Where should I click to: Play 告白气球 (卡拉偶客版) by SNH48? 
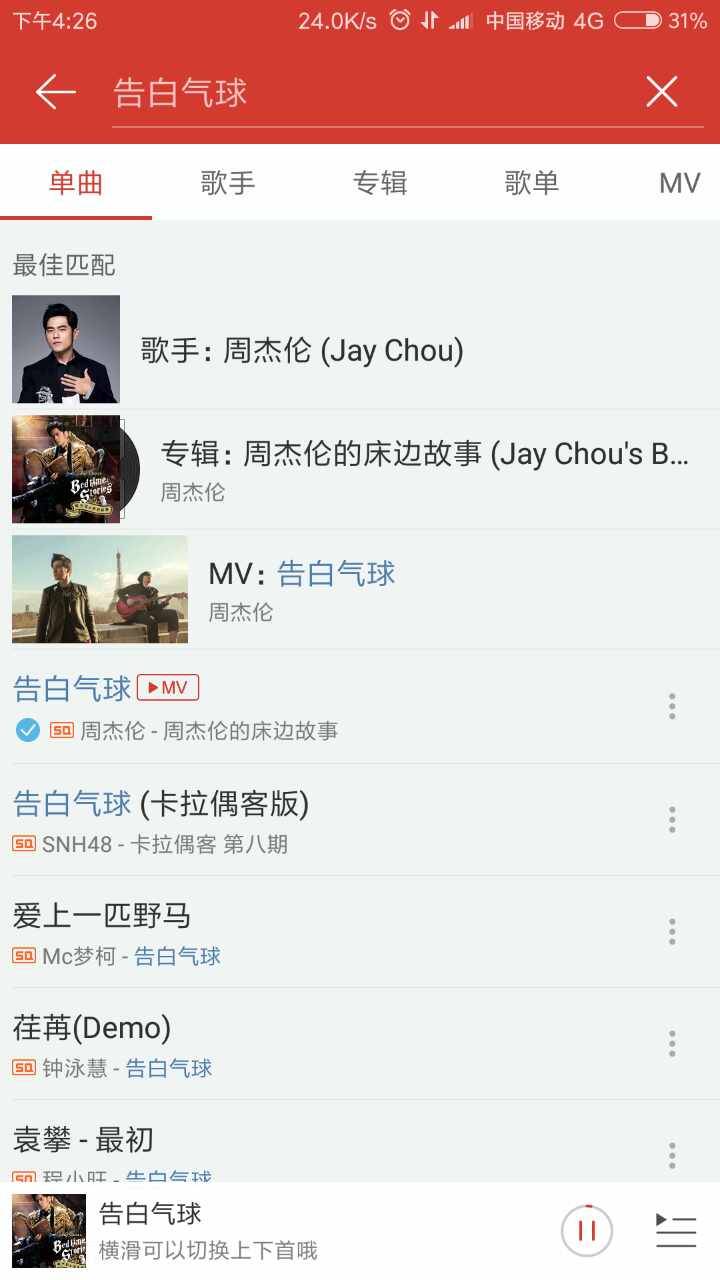pyautogui.click(x=300, y=820)
